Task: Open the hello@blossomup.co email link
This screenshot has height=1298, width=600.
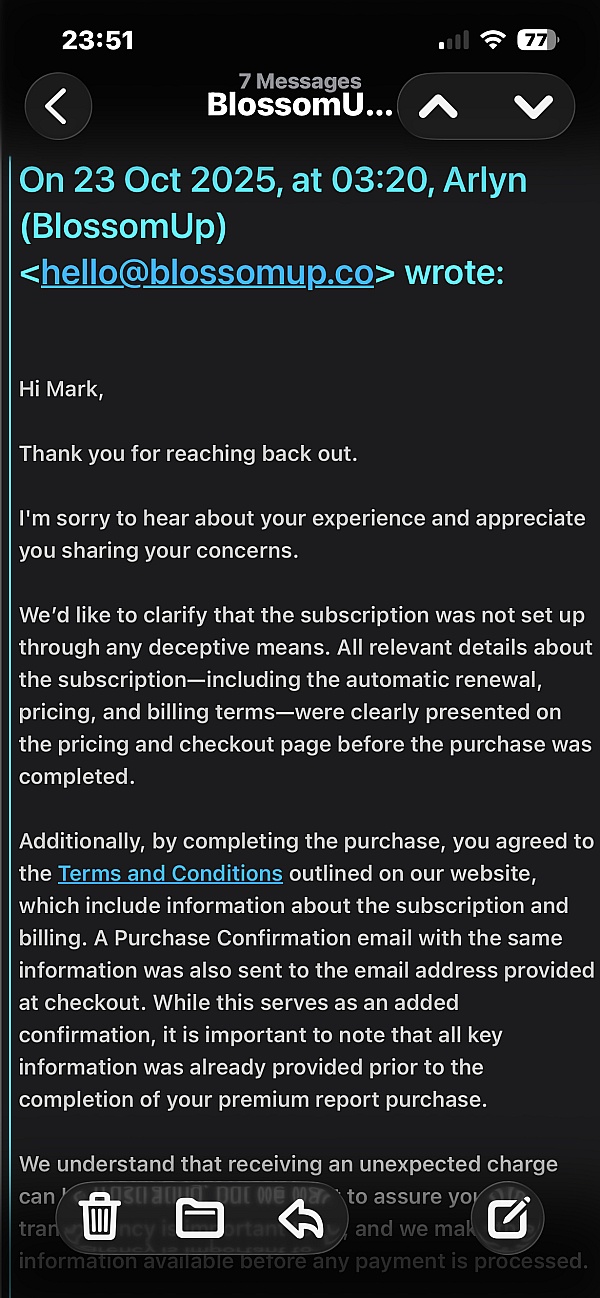Action: tap(207, 272)
